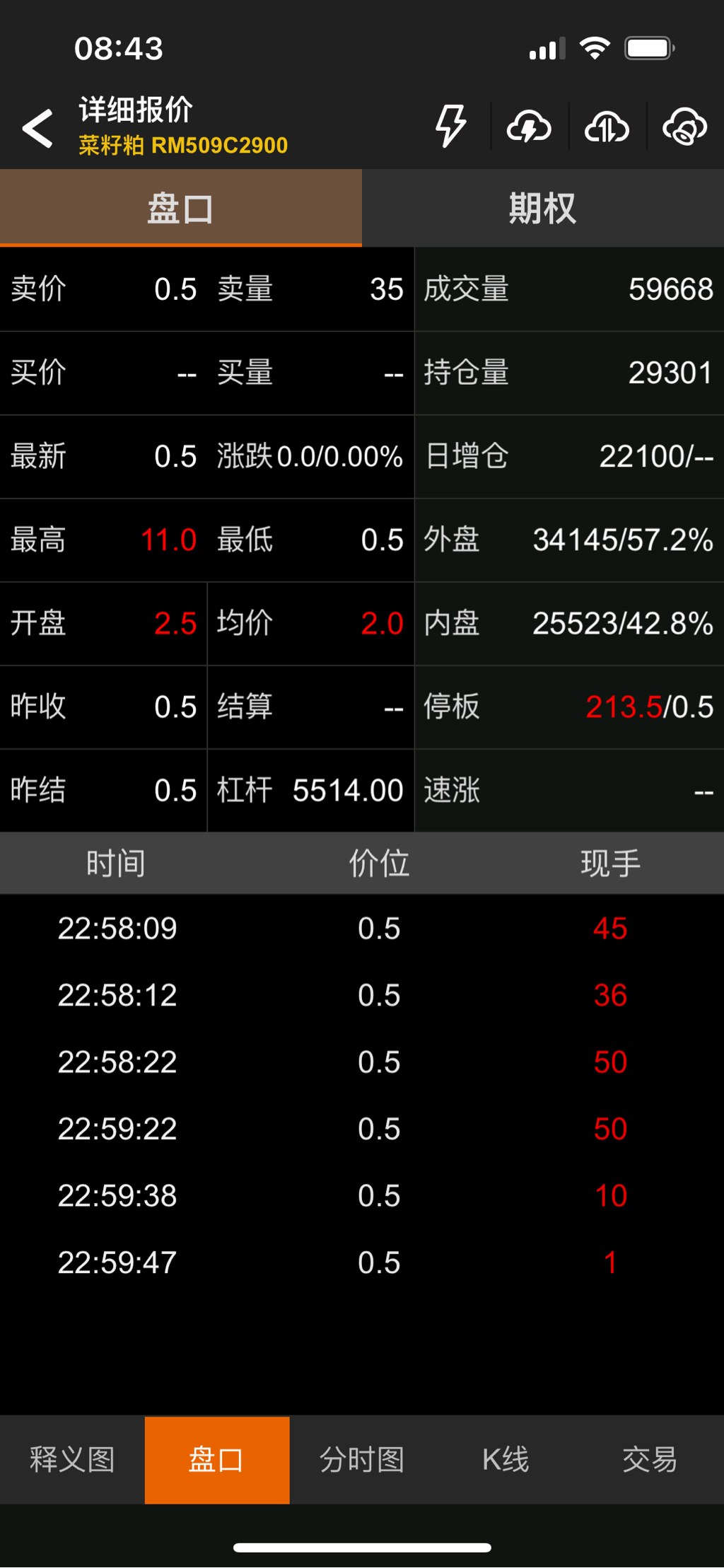This screenshot has width=724, height=1568.
Task: Tap the cloud refresh icon
Action: [684, 127]
